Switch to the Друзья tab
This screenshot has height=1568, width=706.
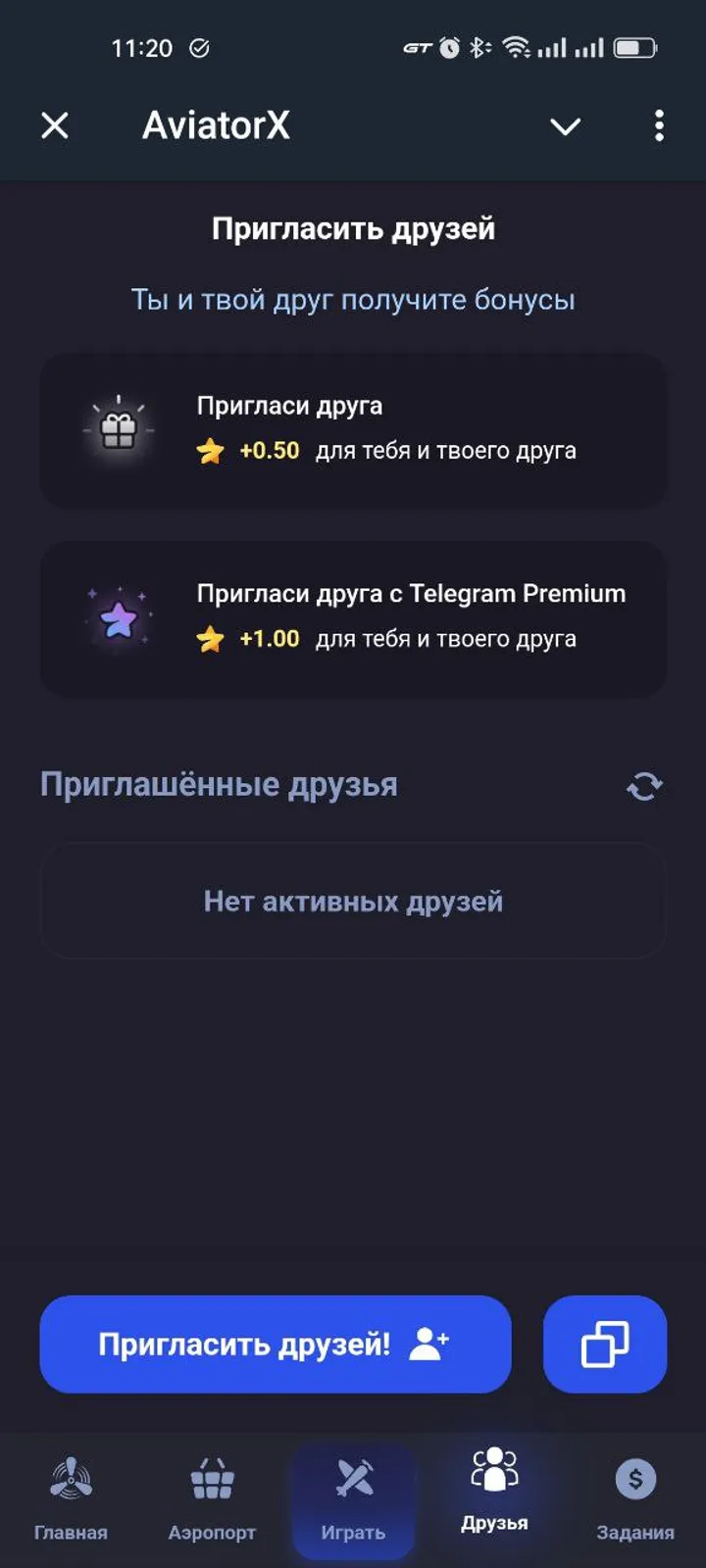tap(493, 1490)
